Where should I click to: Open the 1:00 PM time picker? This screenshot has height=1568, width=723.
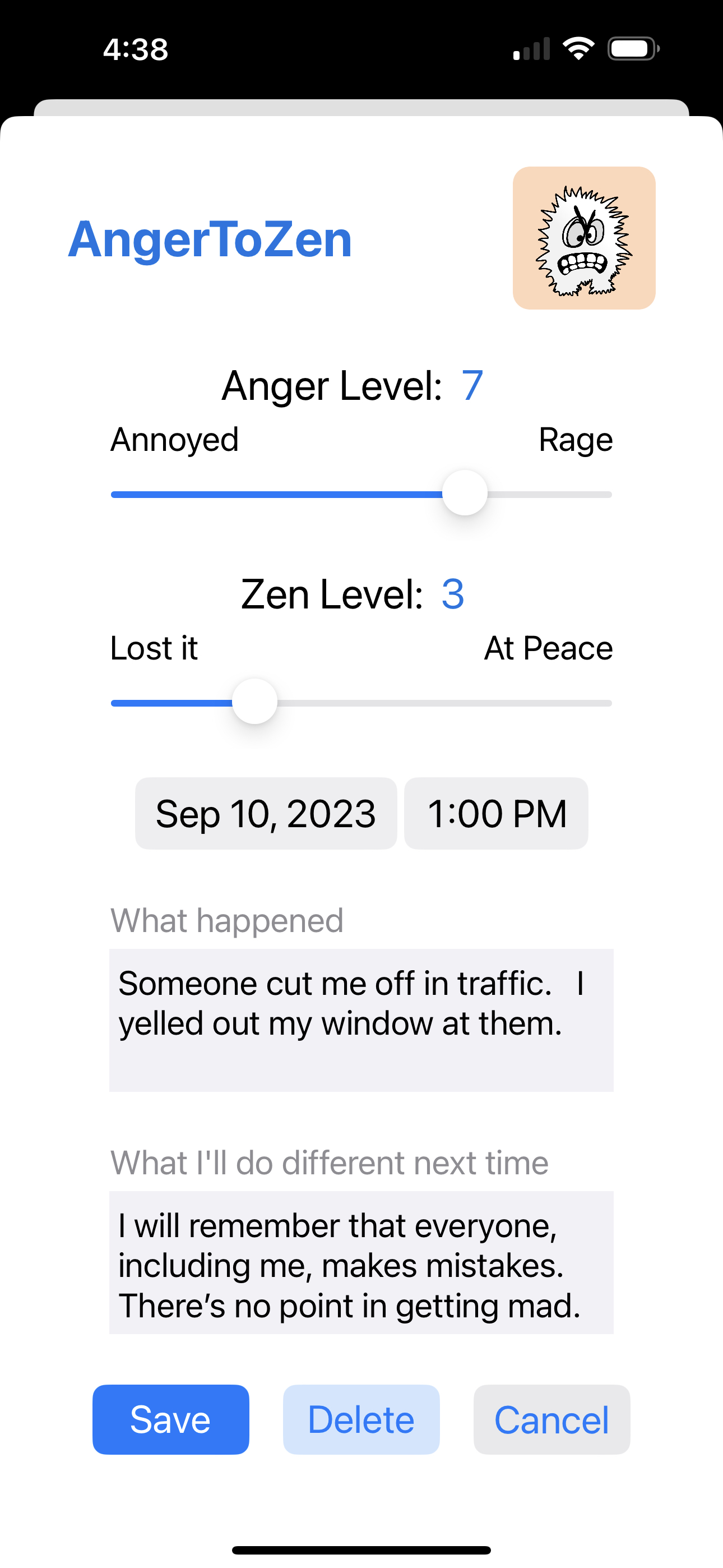pos(496,813)
